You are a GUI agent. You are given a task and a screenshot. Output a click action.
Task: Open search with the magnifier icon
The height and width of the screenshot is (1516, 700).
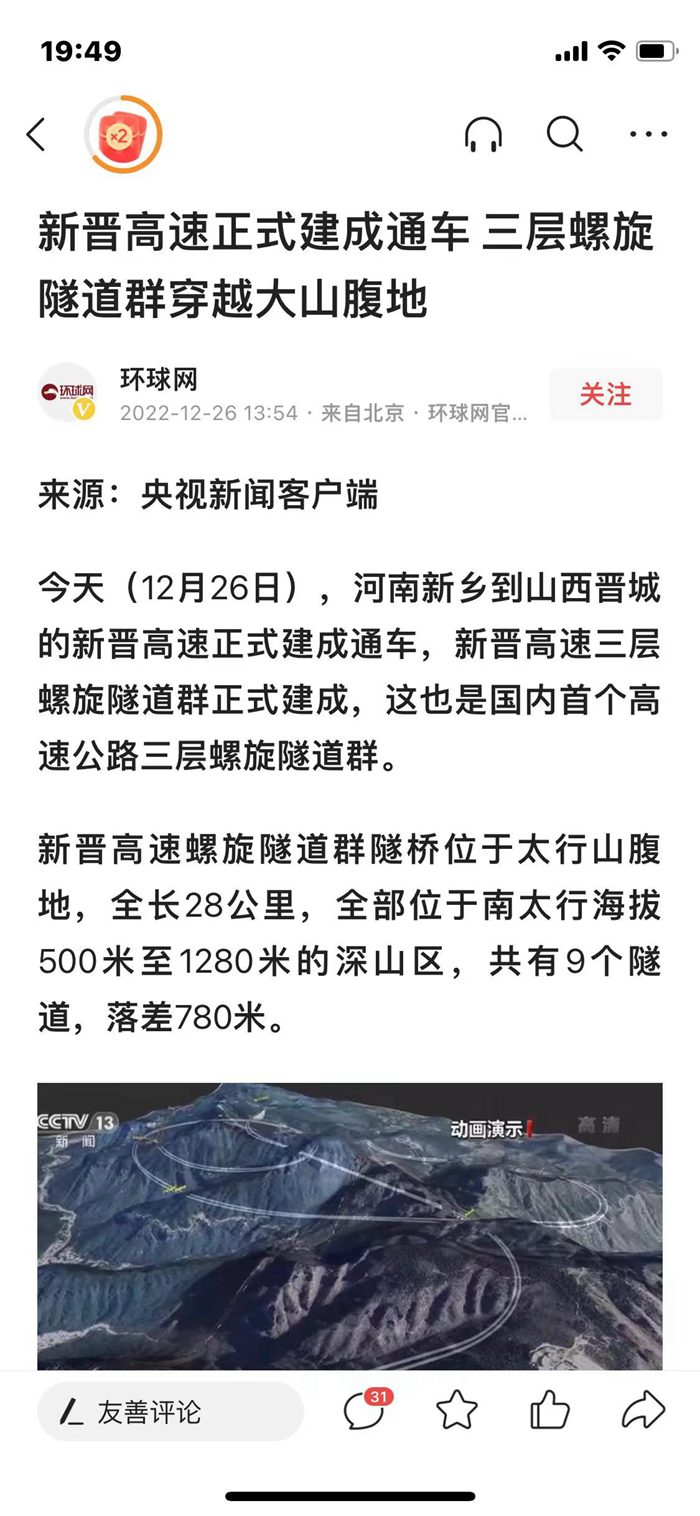coord(565,134)
